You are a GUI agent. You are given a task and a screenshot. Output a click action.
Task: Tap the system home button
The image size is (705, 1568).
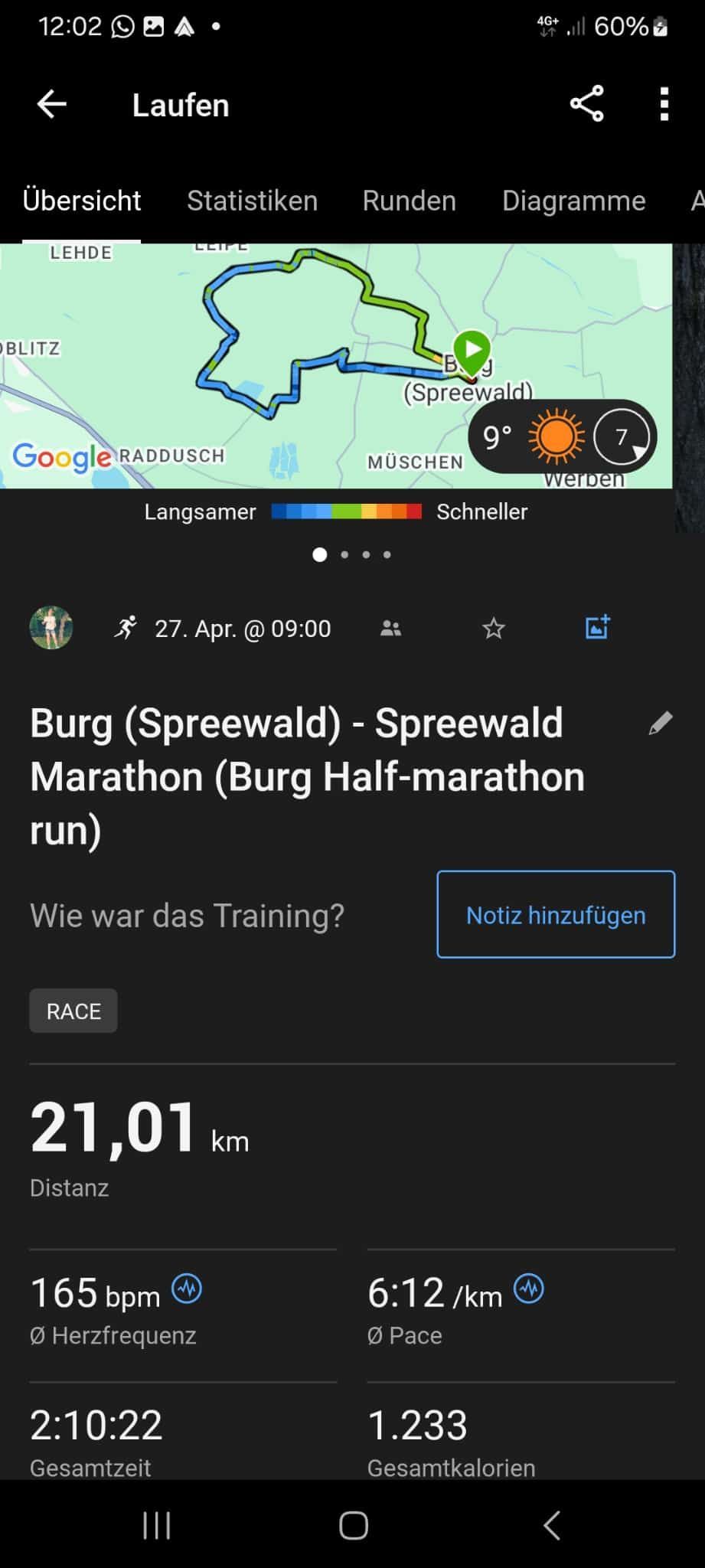coord(353,1525)
